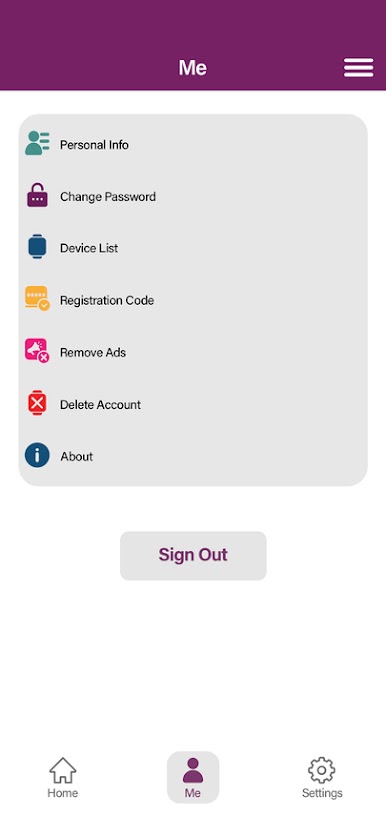Switch to the Settings tab

322,777
